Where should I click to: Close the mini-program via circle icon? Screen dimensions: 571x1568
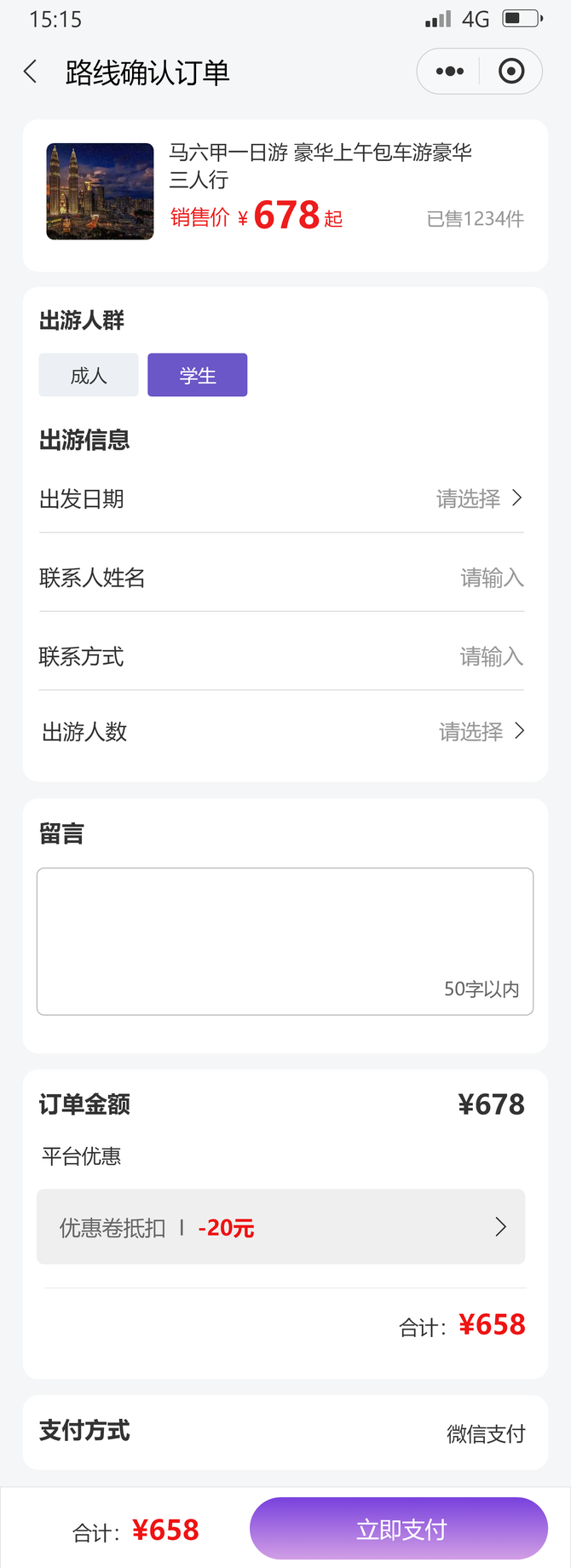click(511, 72)
